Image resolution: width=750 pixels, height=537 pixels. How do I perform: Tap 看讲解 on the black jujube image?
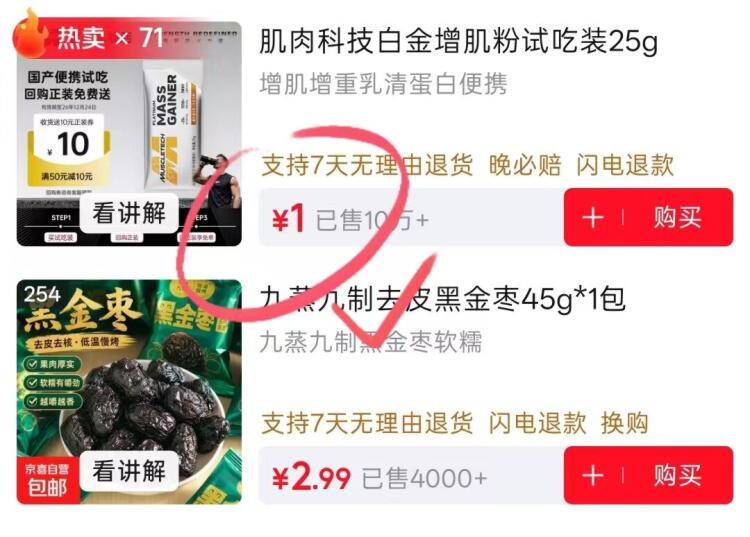pos(129,471)
